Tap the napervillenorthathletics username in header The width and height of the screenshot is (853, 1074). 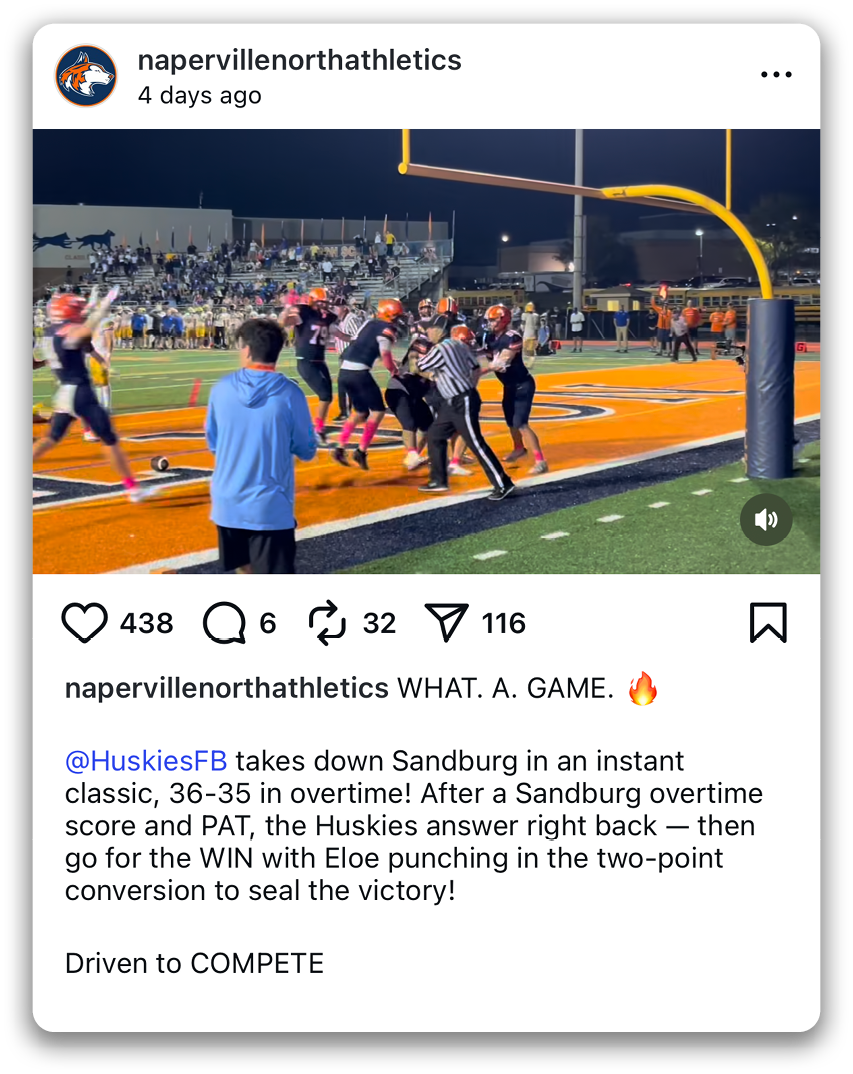coord(299,60)
